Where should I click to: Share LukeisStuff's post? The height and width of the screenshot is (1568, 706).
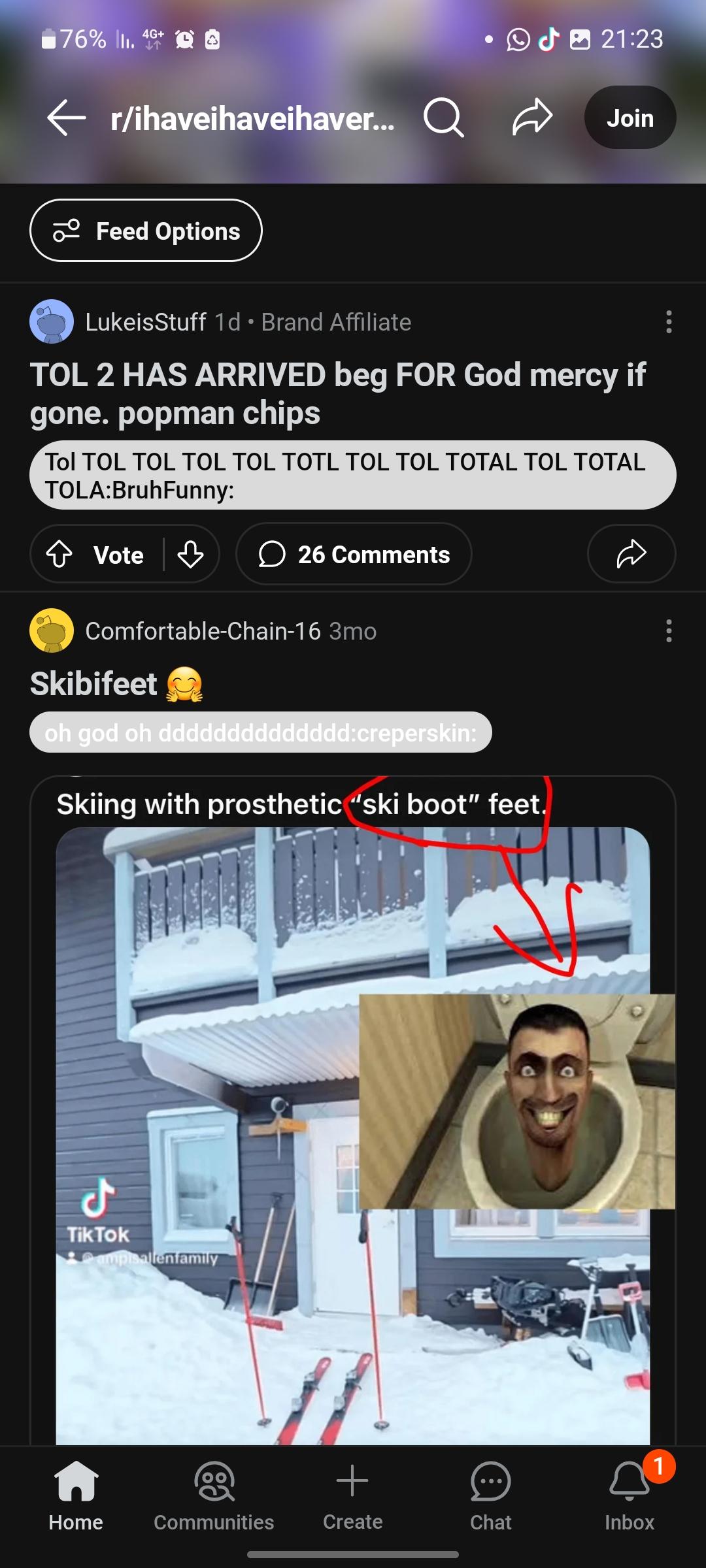click(x=631, y=554)
